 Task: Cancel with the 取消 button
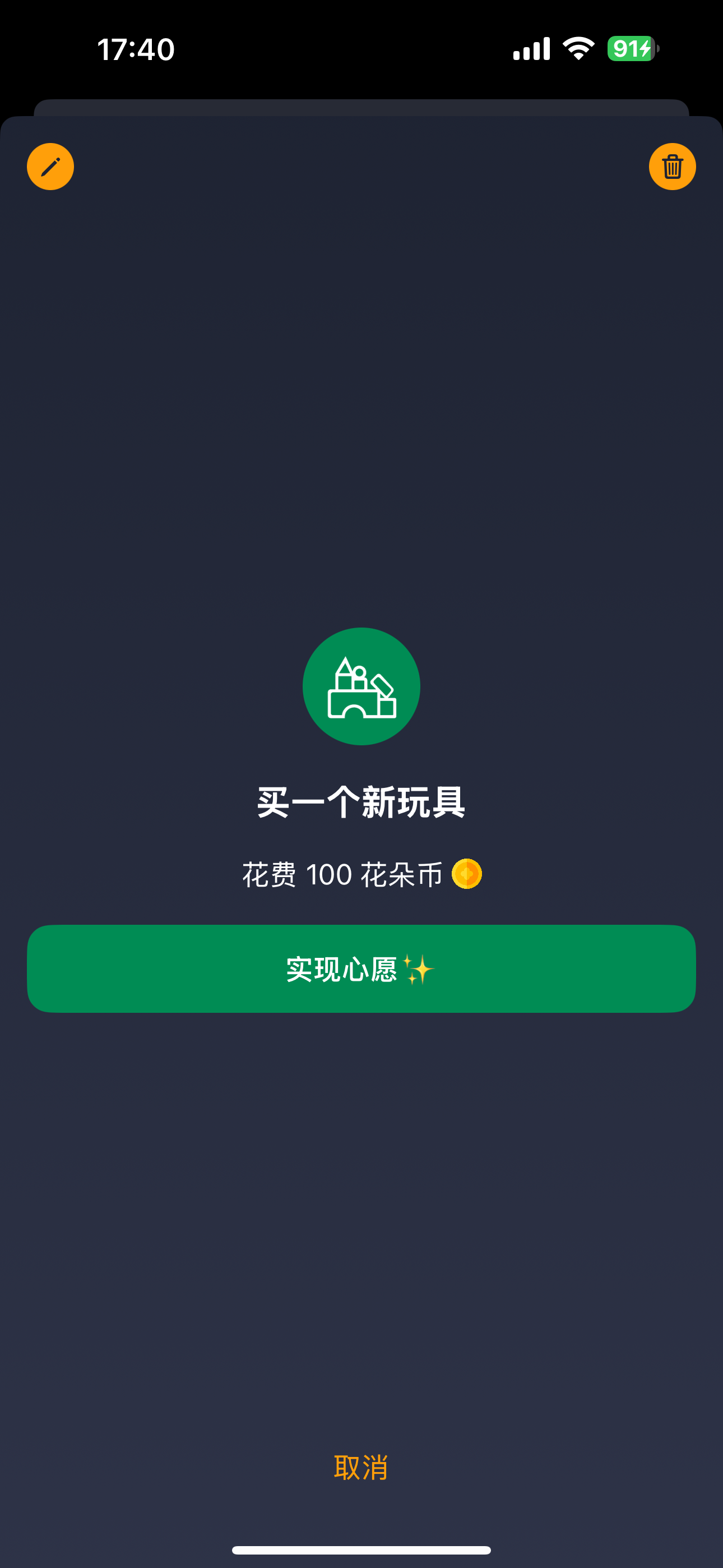361,1468
